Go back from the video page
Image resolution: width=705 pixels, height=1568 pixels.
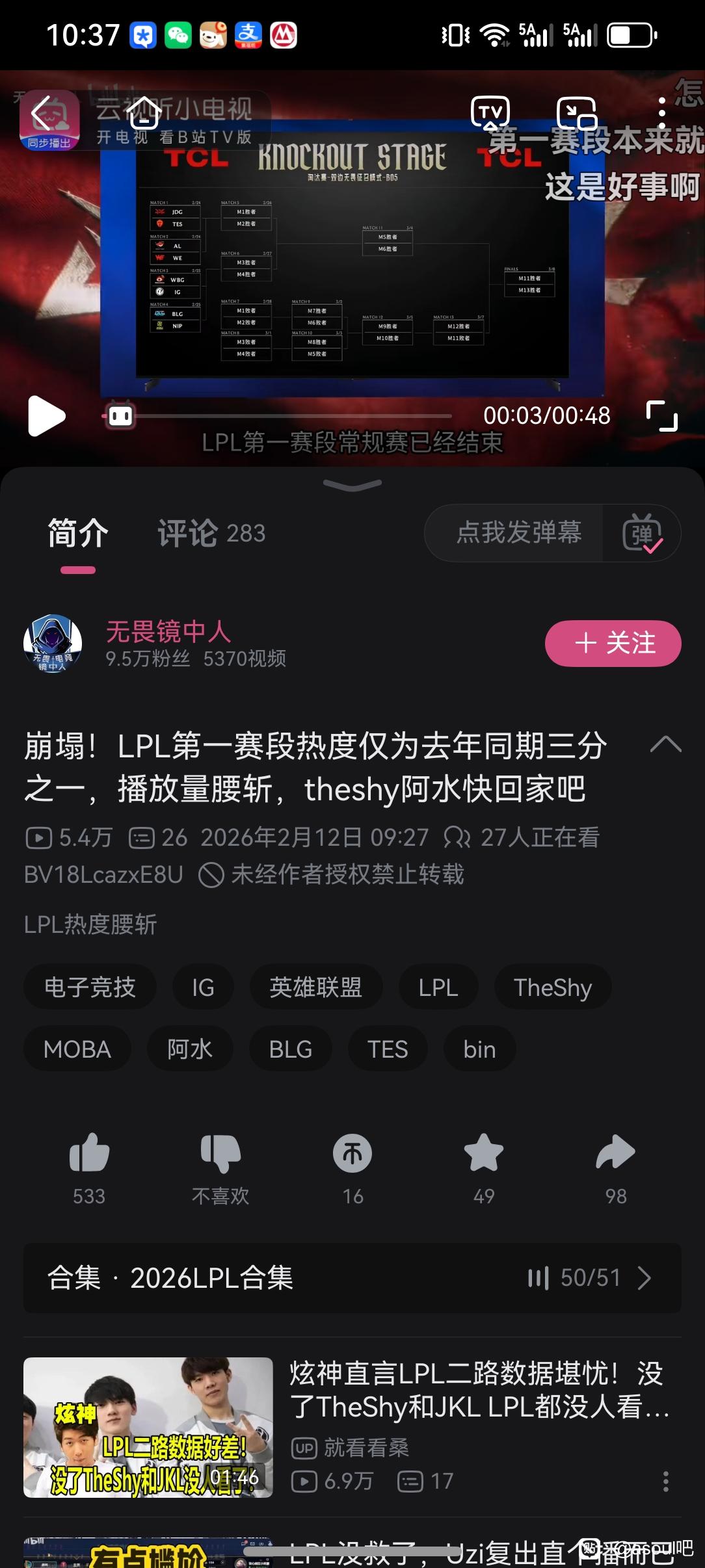click(x=42, y=114)
